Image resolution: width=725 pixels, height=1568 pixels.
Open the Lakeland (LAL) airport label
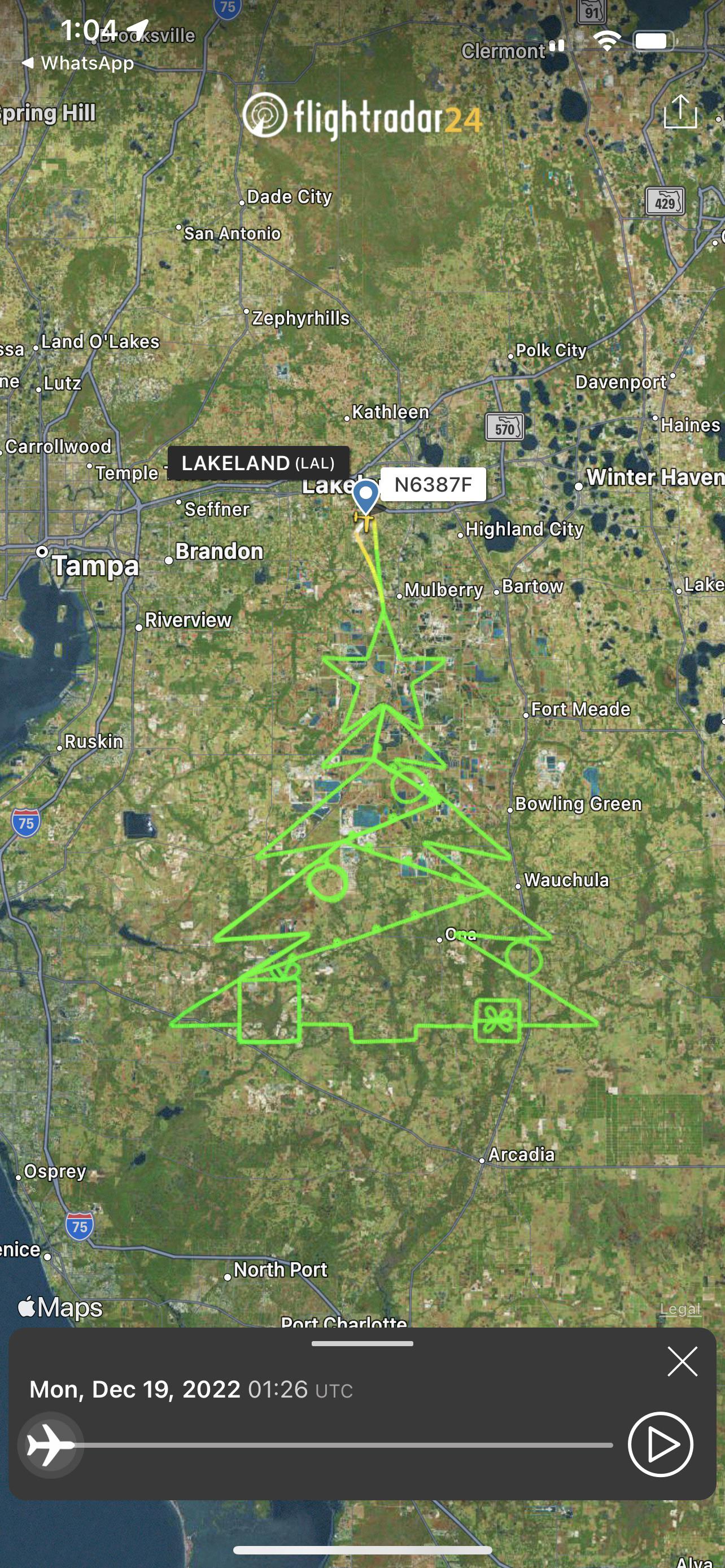(x=258, y=463)
